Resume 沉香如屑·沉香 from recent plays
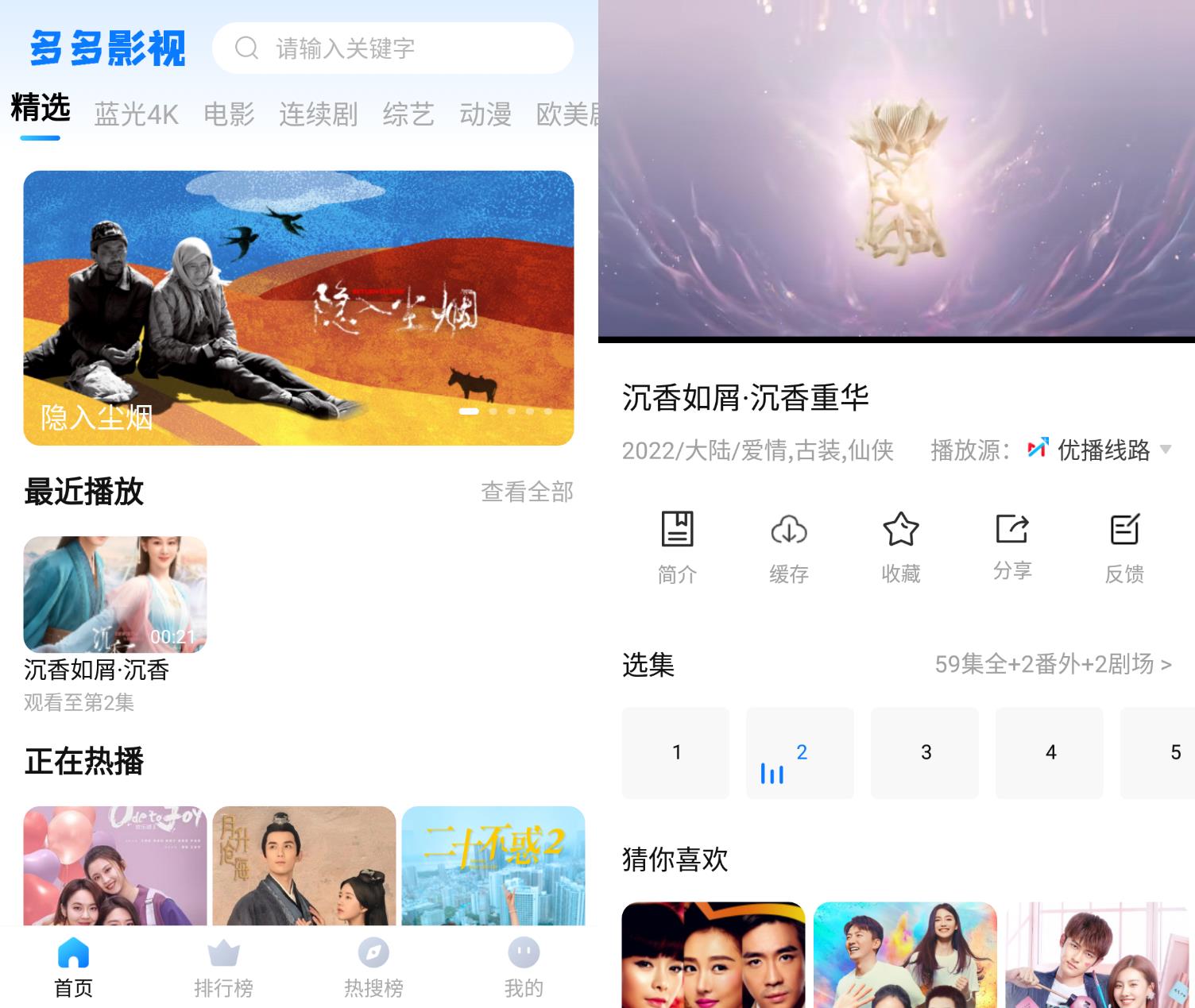1195x1008 pixels. point(115,594)
